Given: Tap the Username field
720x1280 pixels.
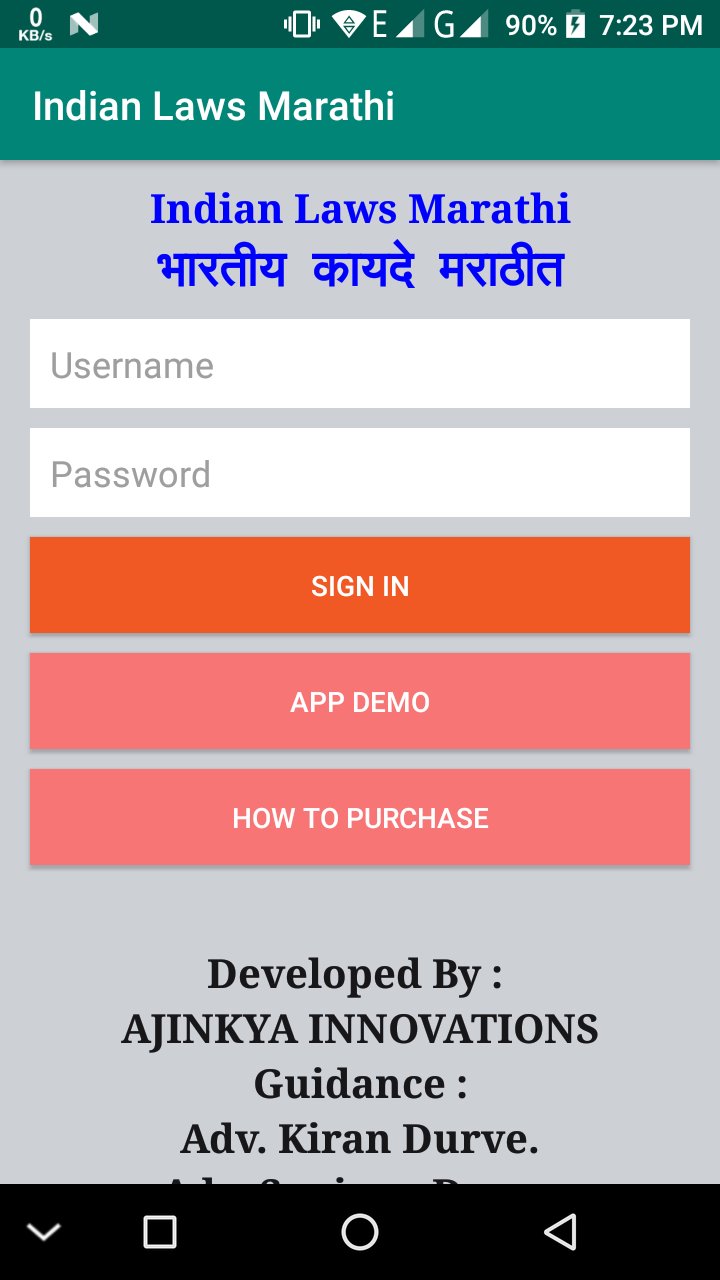Looking at the screenshot, I should [x=360, y=364].
